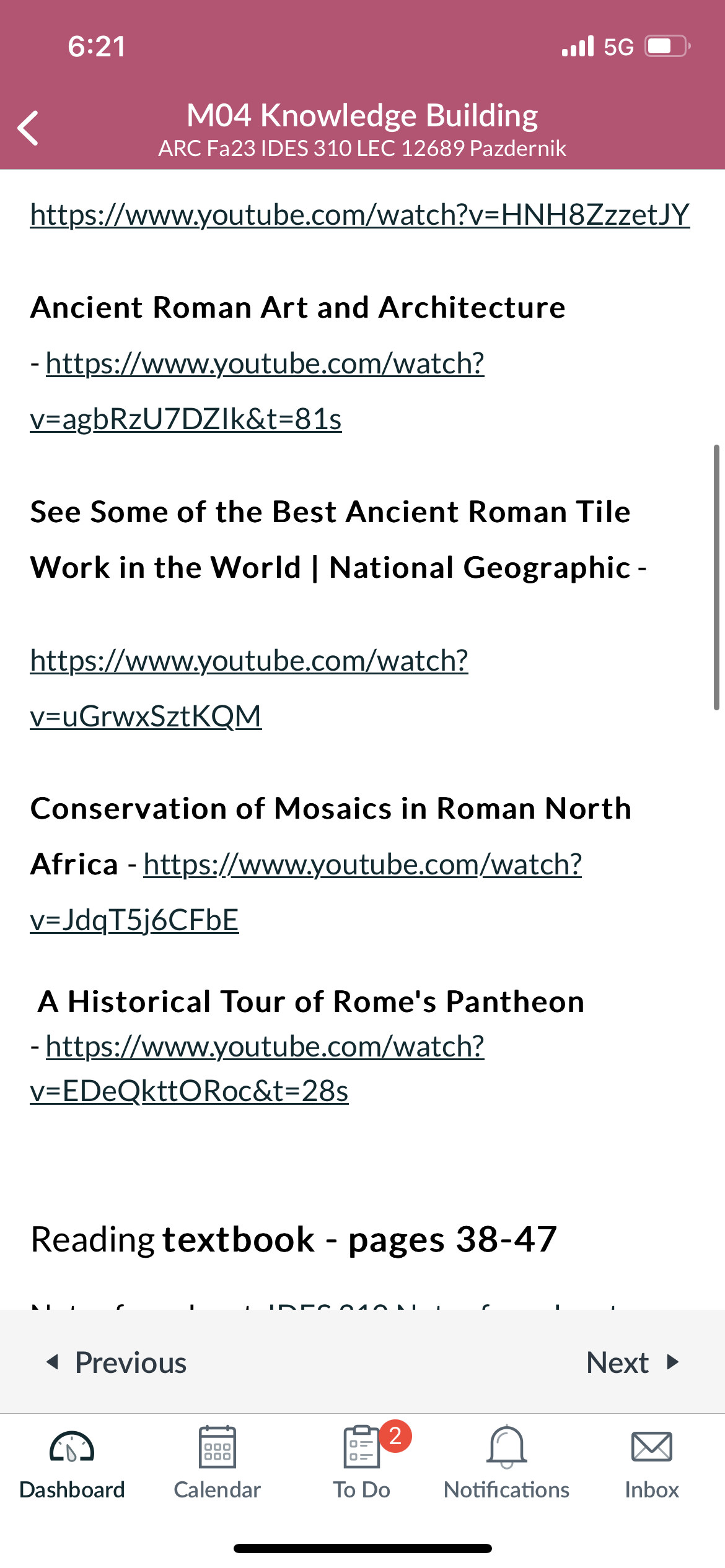This screenshot has width=725, height=1568.
Task: Open the YouTube link ending in HNH8ZzzetJY
Action: (x=360, y=215)
